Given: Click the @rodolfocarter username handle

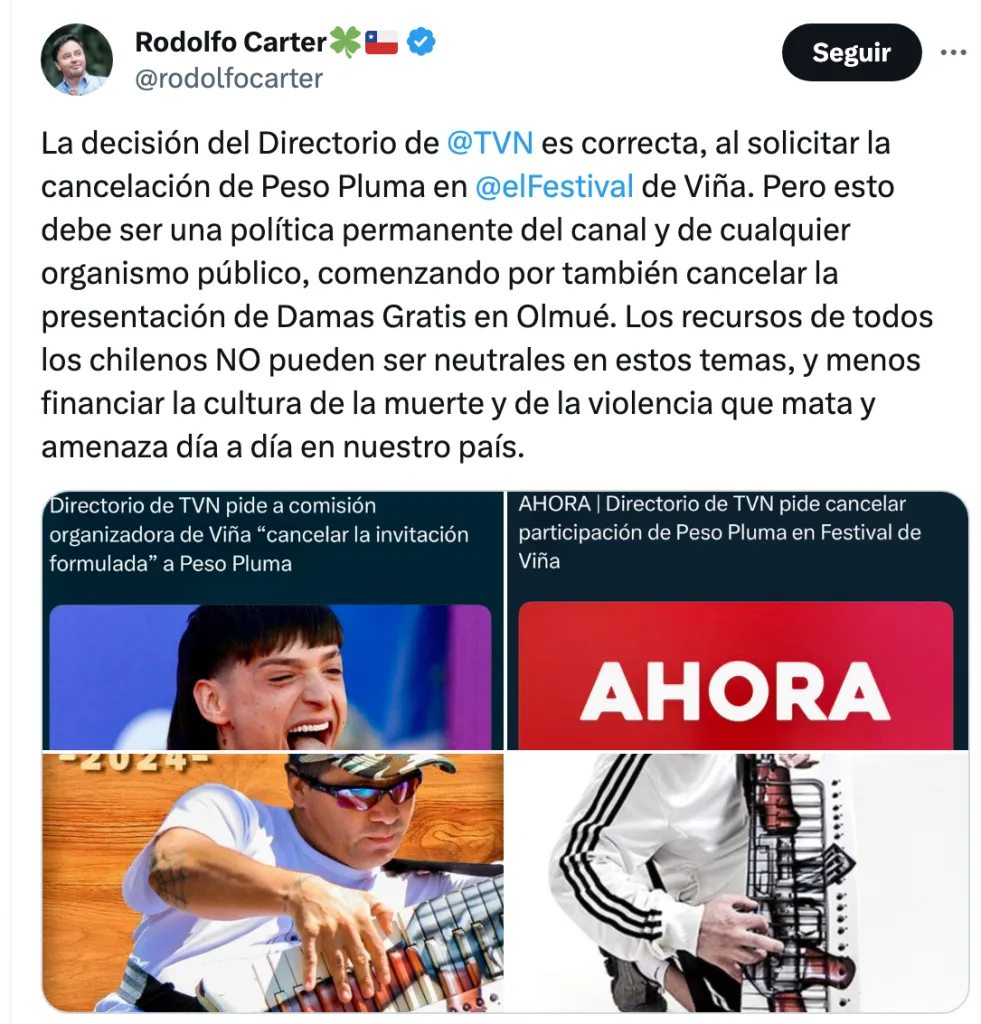Looking at the screenshot, I should pos(226,77).
